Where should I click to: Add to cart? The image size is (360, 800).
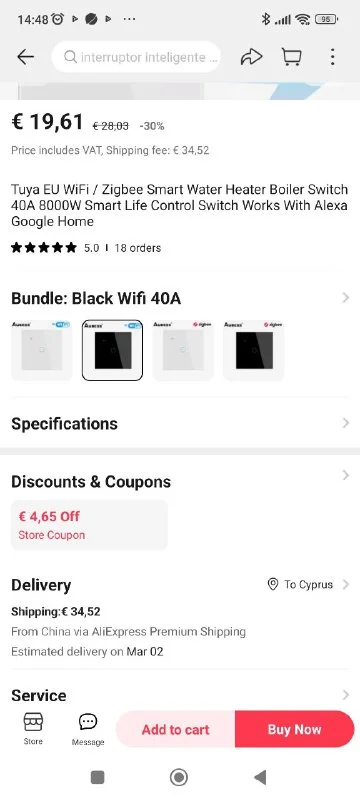(x=175, y=729)
